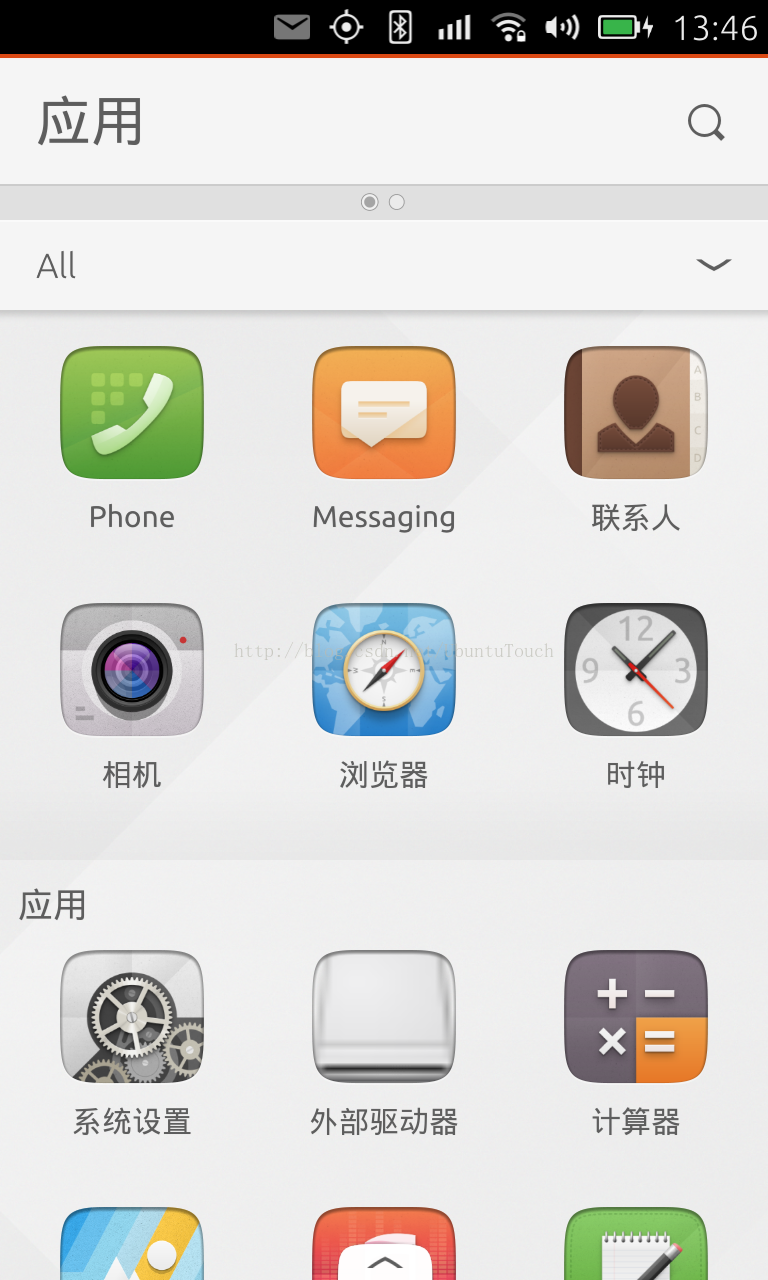
Task: Expand the All category dropdown
Action: coord(713,265)
